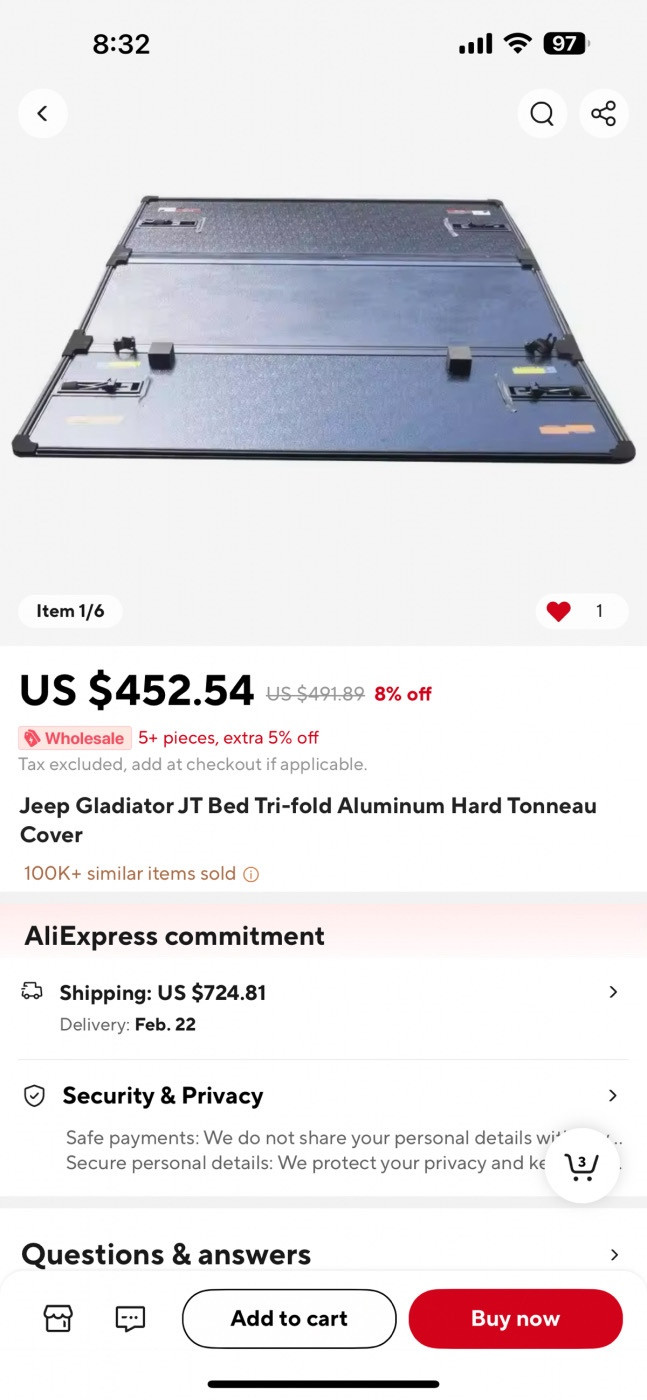Tap Add to cart
This screenshot has width=647, height=1400.
[x=289, y=1319]
